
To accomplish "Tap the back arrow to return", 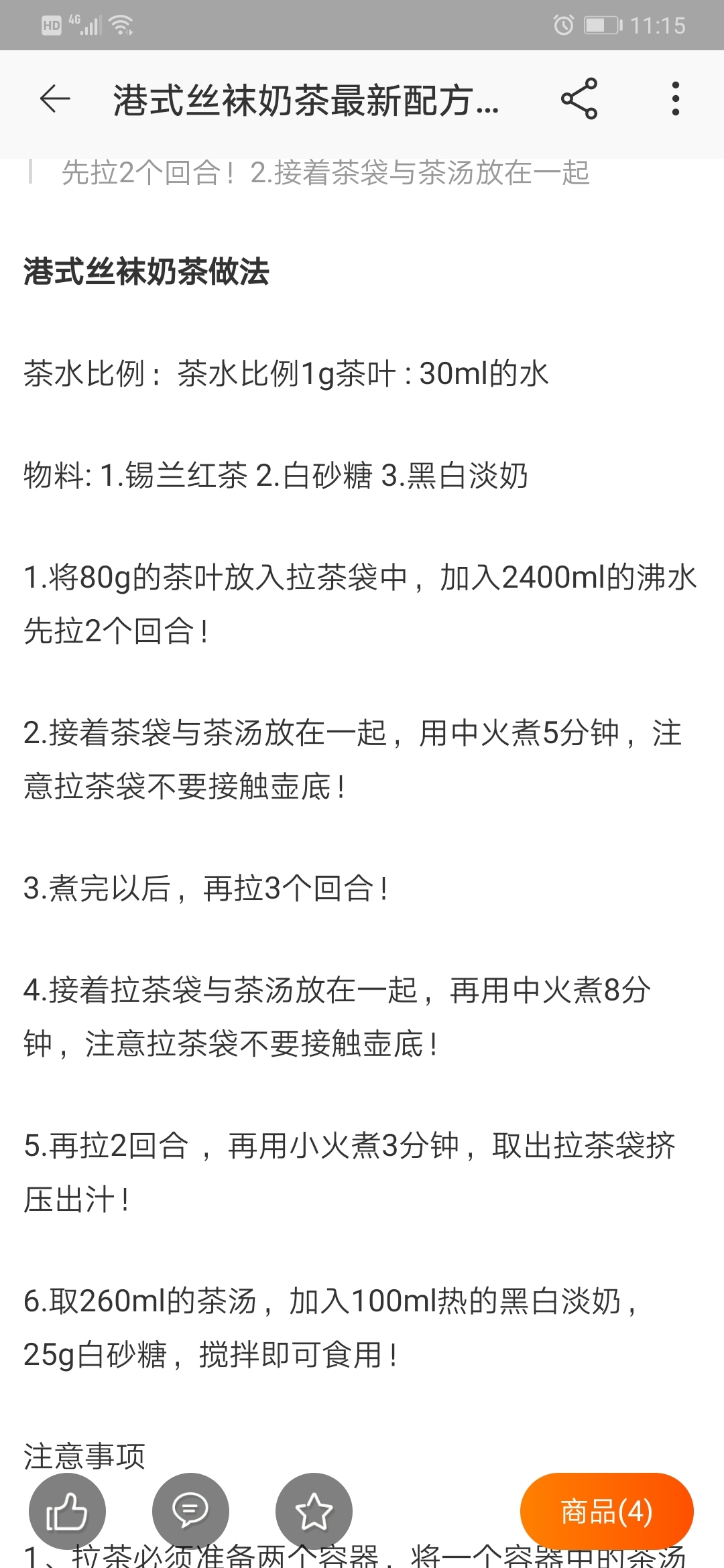I will [x=54, y=99].
